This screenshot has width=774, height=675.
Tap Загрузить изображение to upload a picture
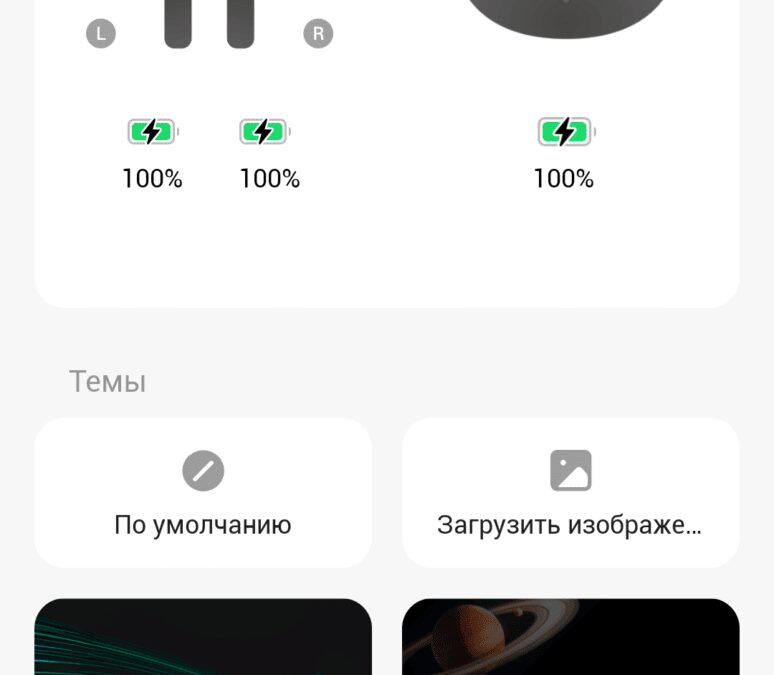pyautogui.click(x=570, y=493)
